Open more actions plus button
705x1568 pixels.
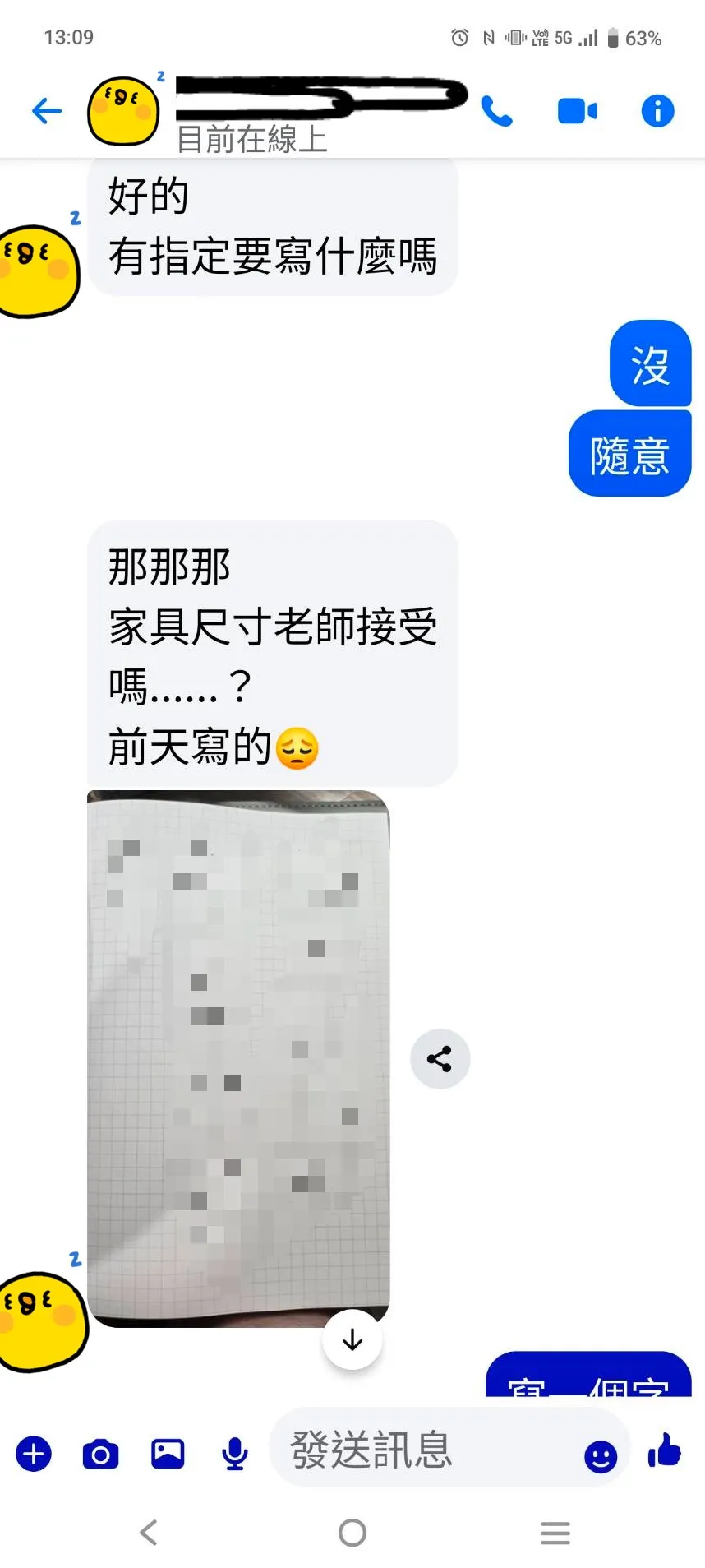(34, 1454)
